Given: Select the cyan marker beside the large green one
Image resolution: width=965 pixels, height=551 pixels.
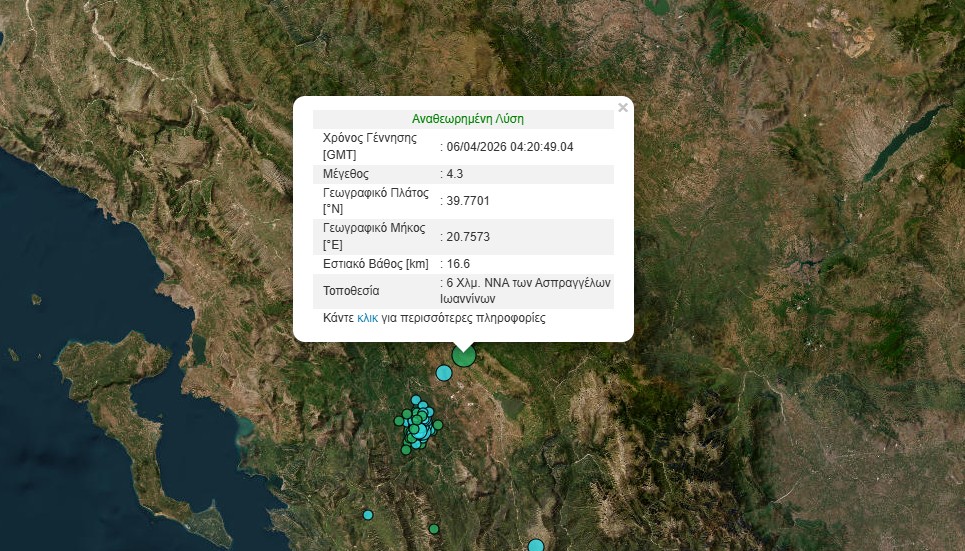Looking at the screenshot, I should [444, 373].
